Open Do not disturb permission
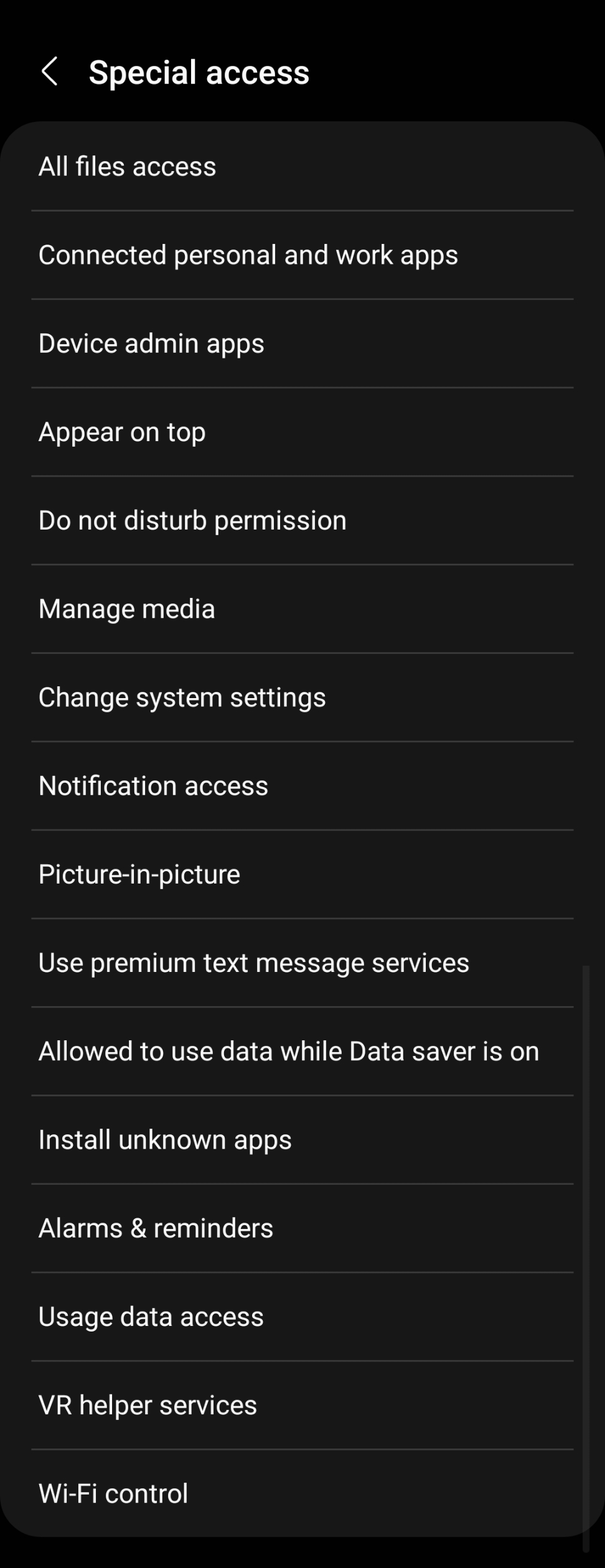The image size is (605, 1568). coord(301,520)
